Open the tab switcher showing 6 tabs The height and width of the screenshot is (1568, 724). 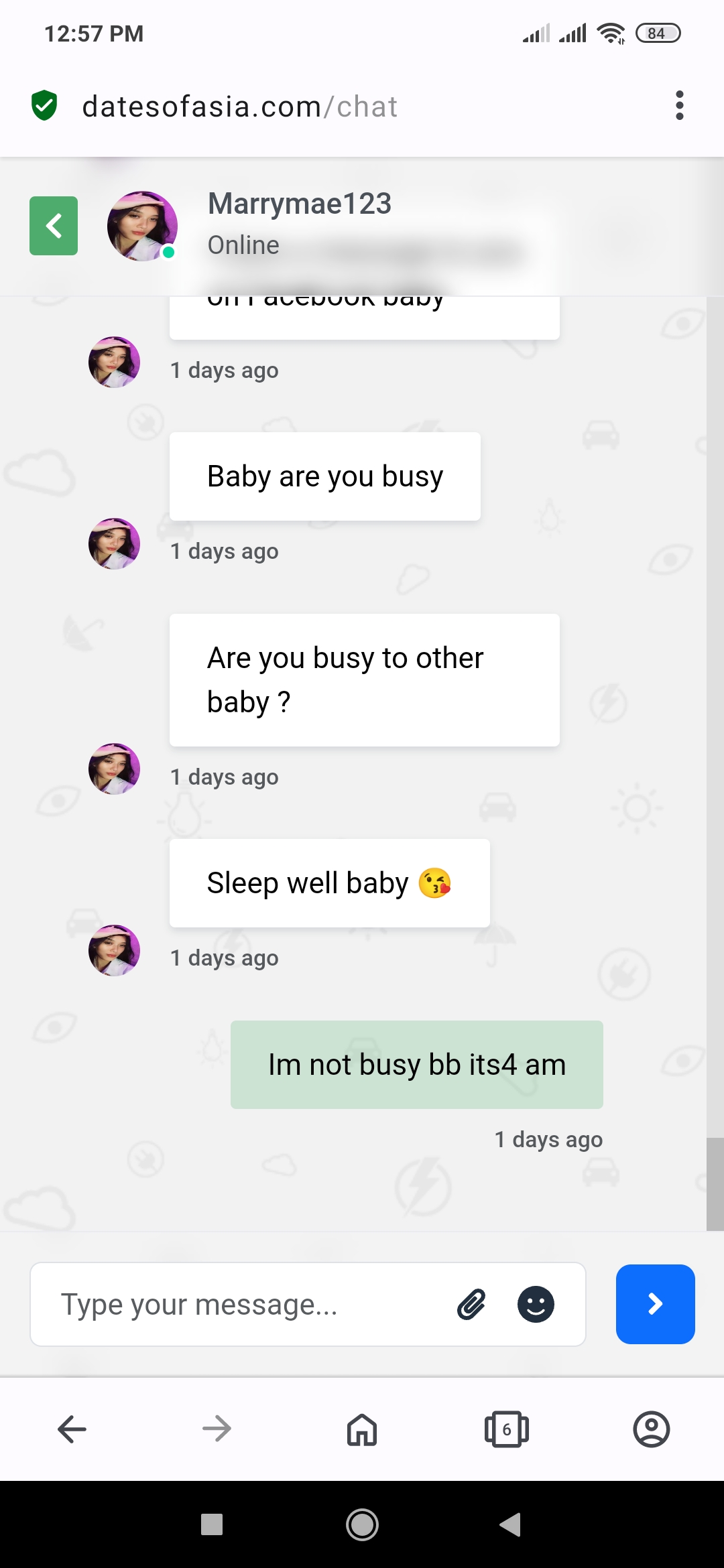click(506, 1429)
